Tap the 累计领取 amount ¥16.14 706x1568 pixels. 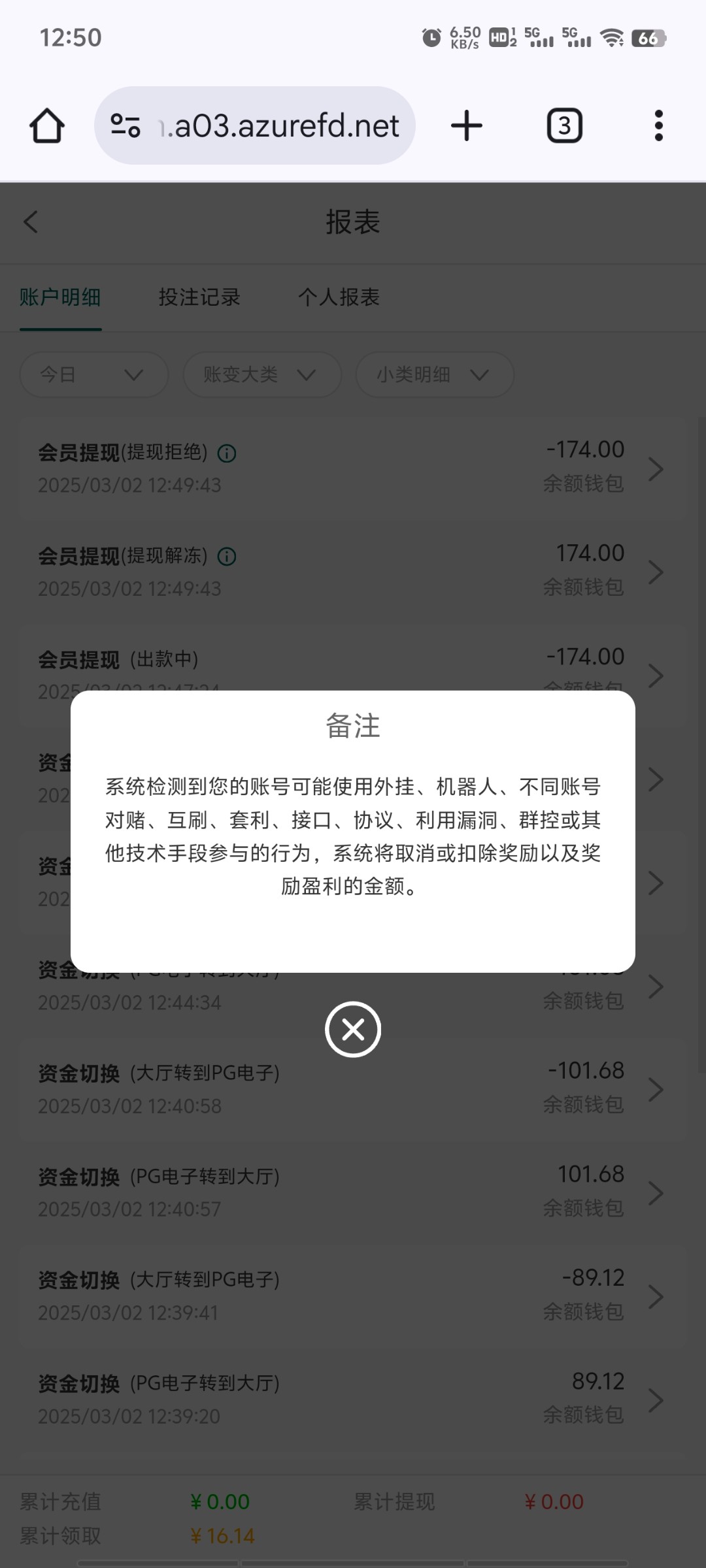(x=221, y=1535)
